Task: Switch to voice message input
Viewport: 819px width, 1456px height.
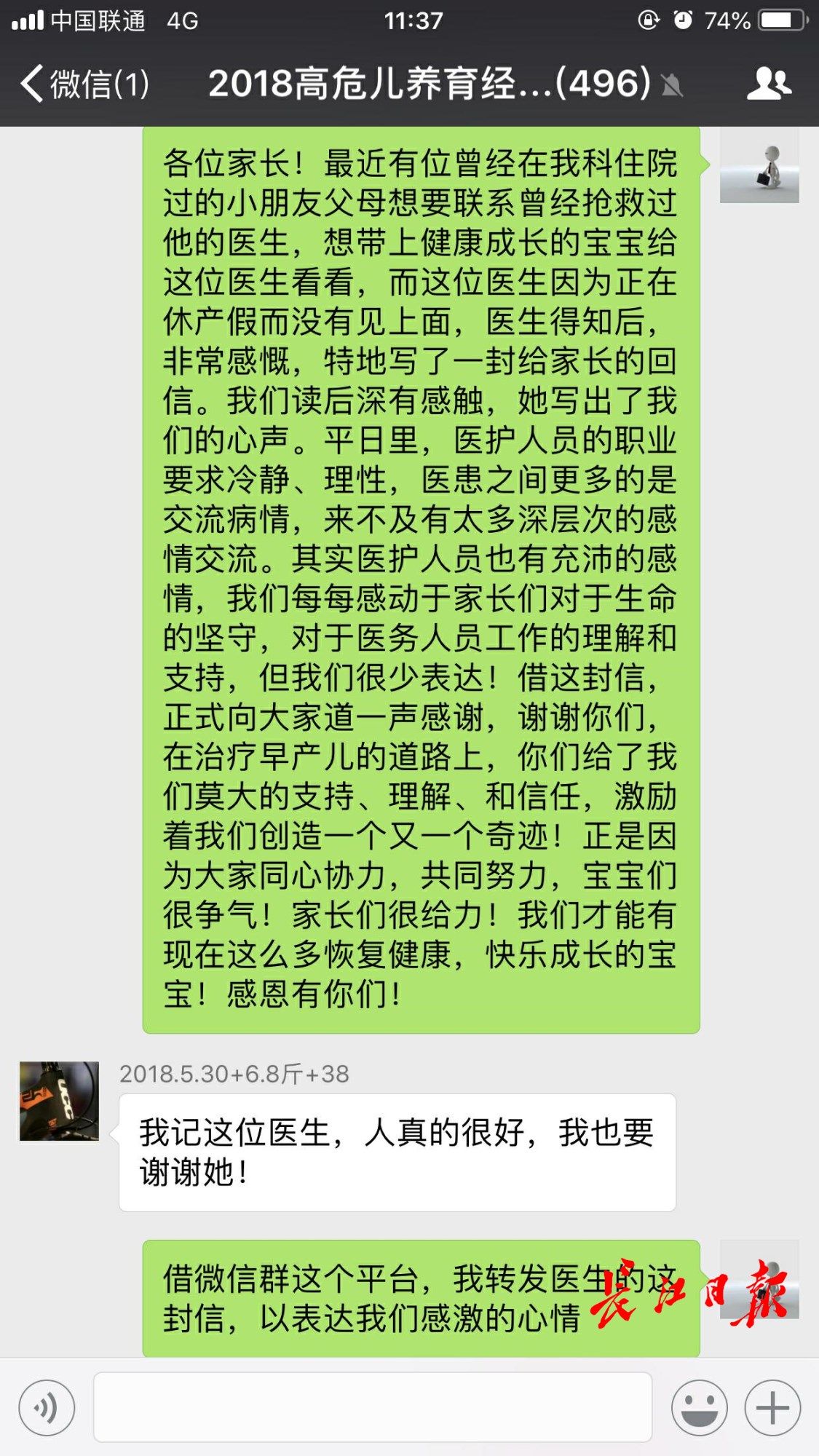Action: click(x=47, y=1408)
